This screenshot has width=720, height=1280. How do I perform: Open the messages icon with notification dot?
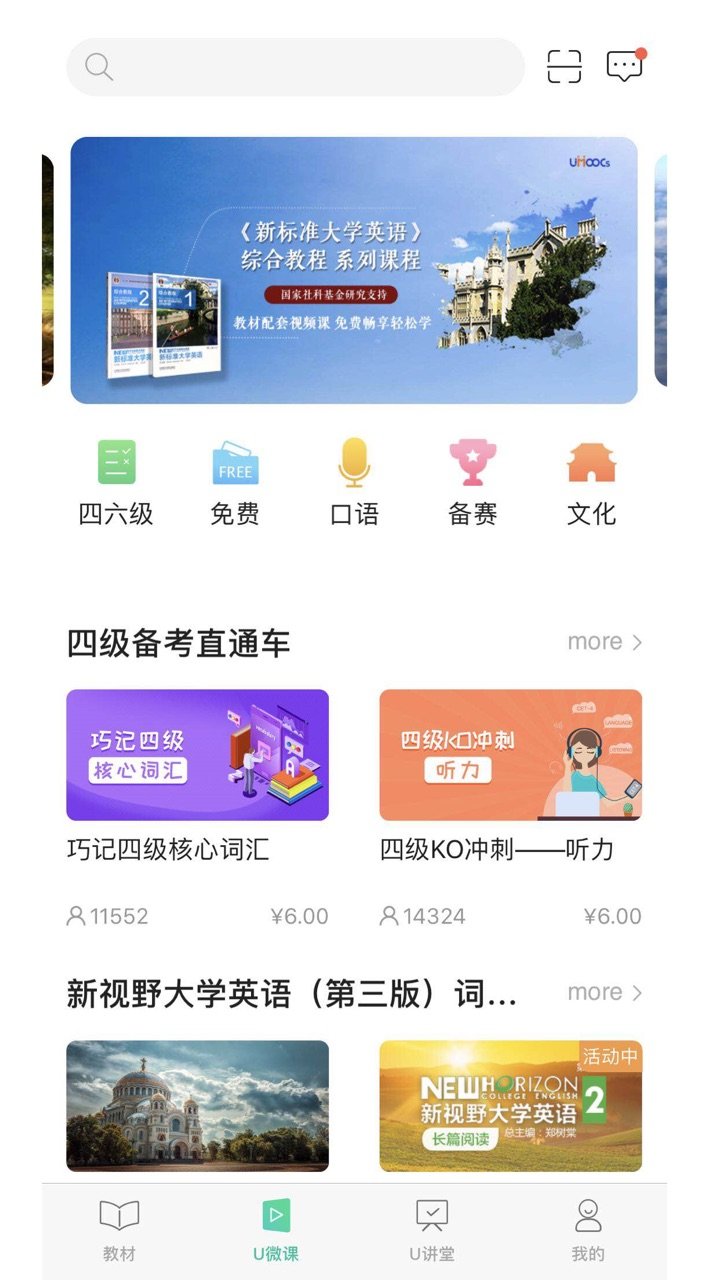625,63
